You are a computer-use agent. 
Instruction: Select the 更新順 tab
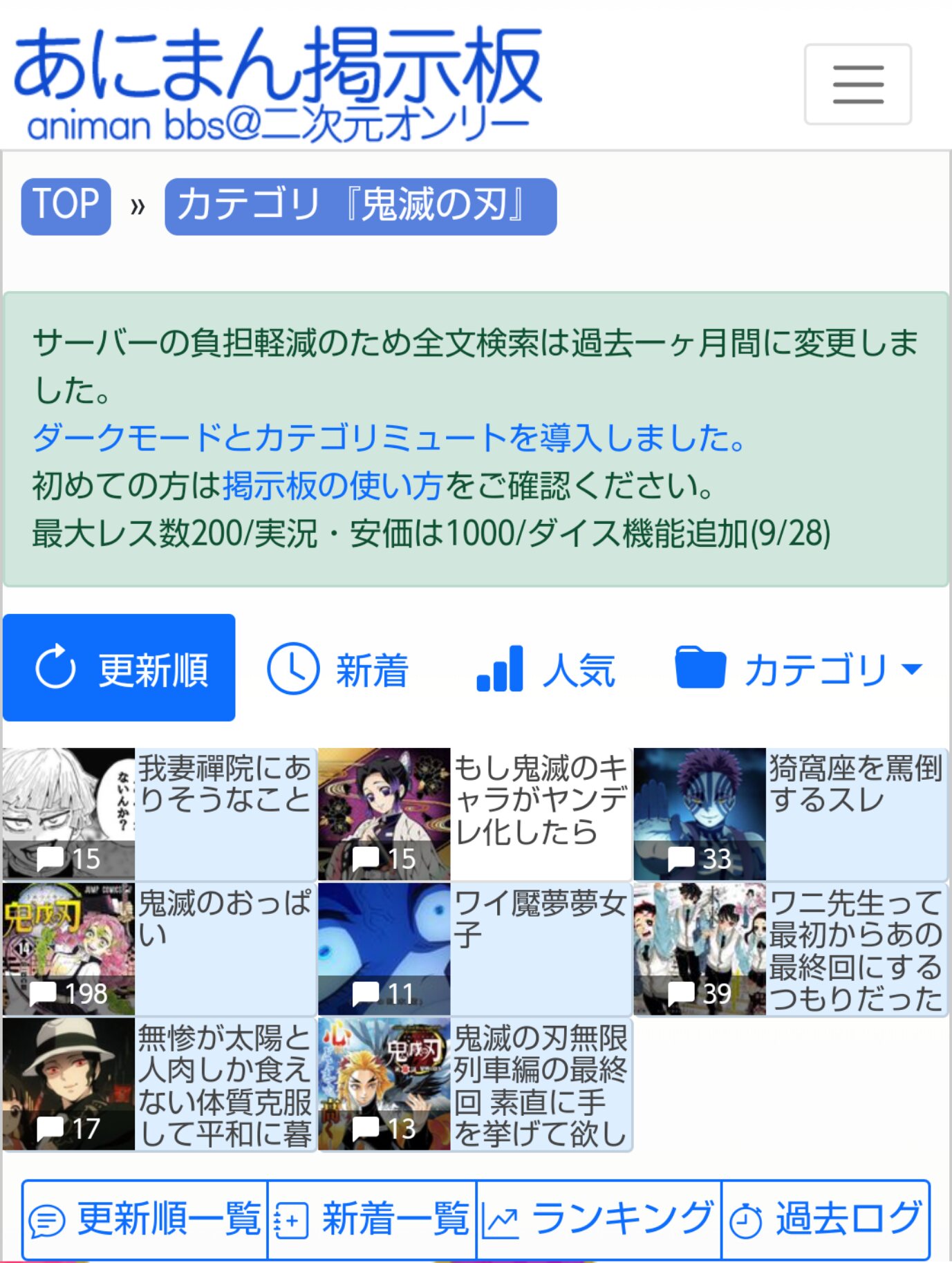[119, 668]
